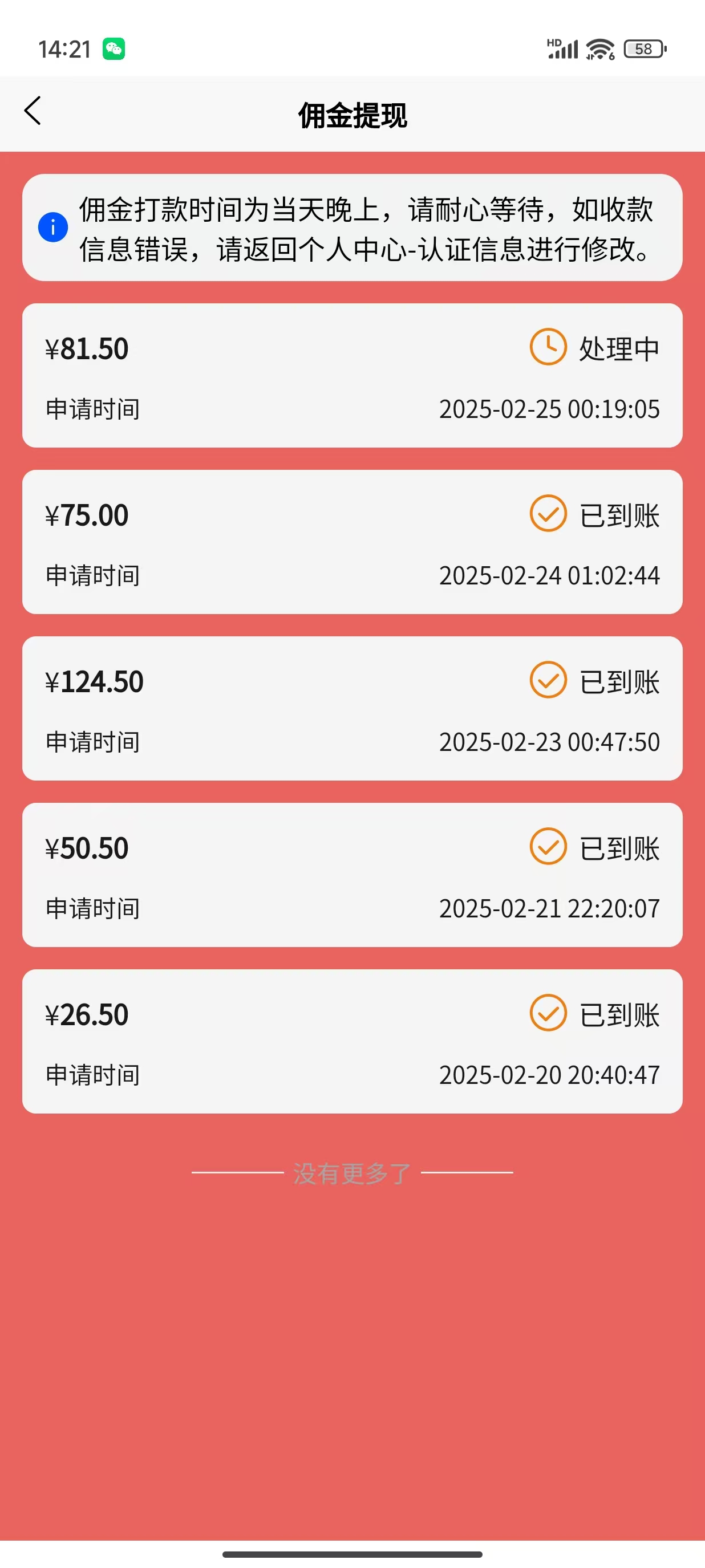Click the checkmark icon on the ¥124.50 record
This screenshot has width=705, height=1568.
(x=548, y=682)
